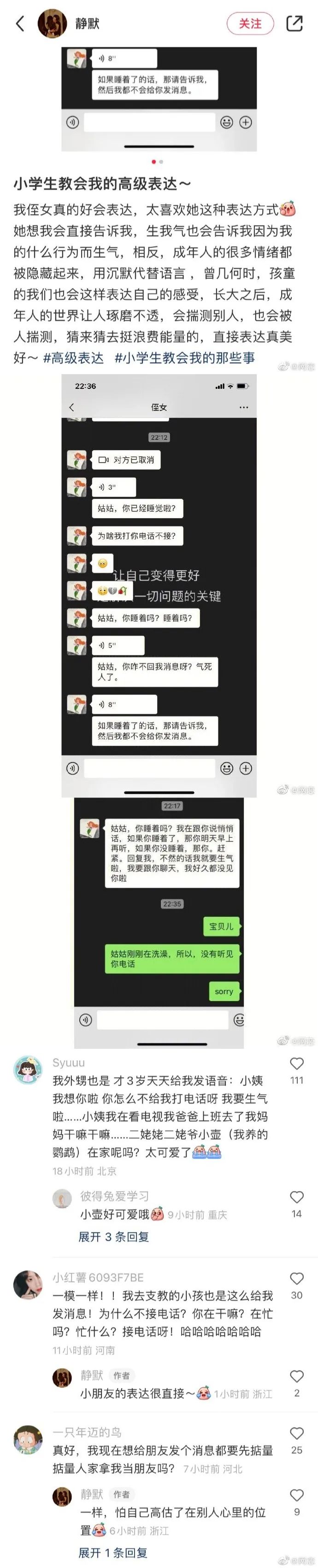This screenshot has height=1568, width=318.
Task: Go back using the top-left arrow
Action: [20, 24]
